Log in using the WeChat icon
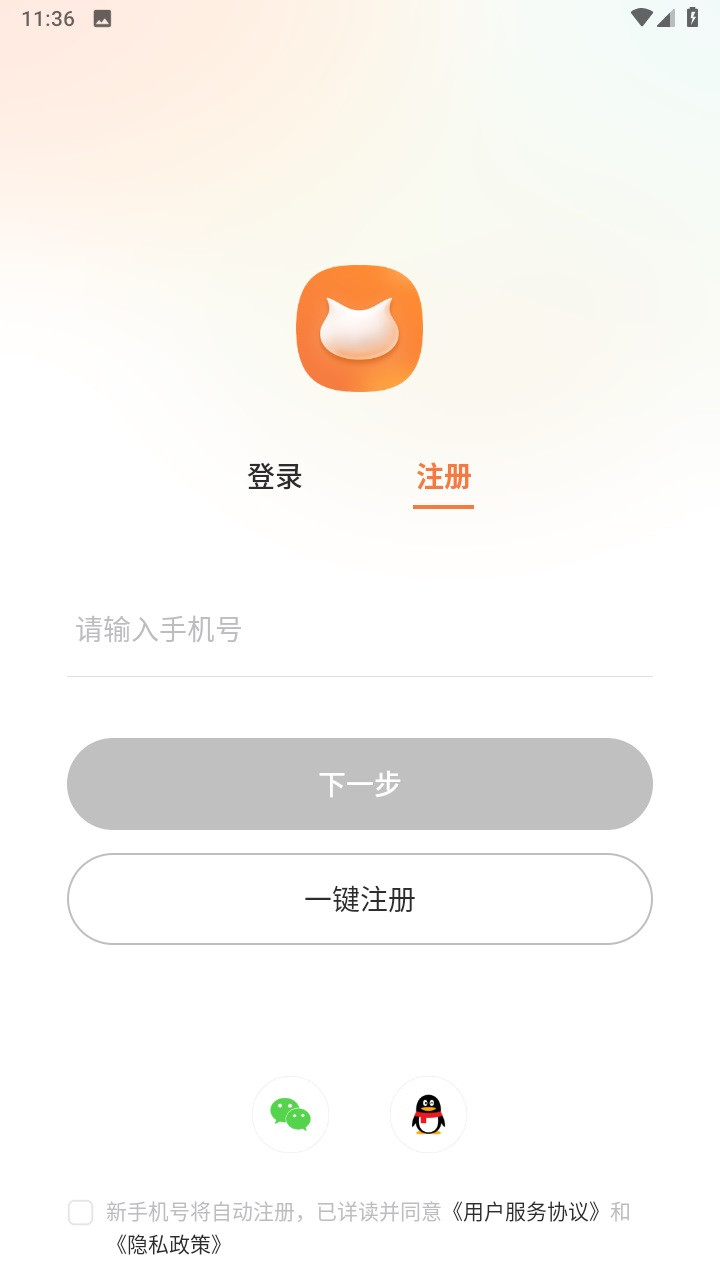 pos(290,1114)
